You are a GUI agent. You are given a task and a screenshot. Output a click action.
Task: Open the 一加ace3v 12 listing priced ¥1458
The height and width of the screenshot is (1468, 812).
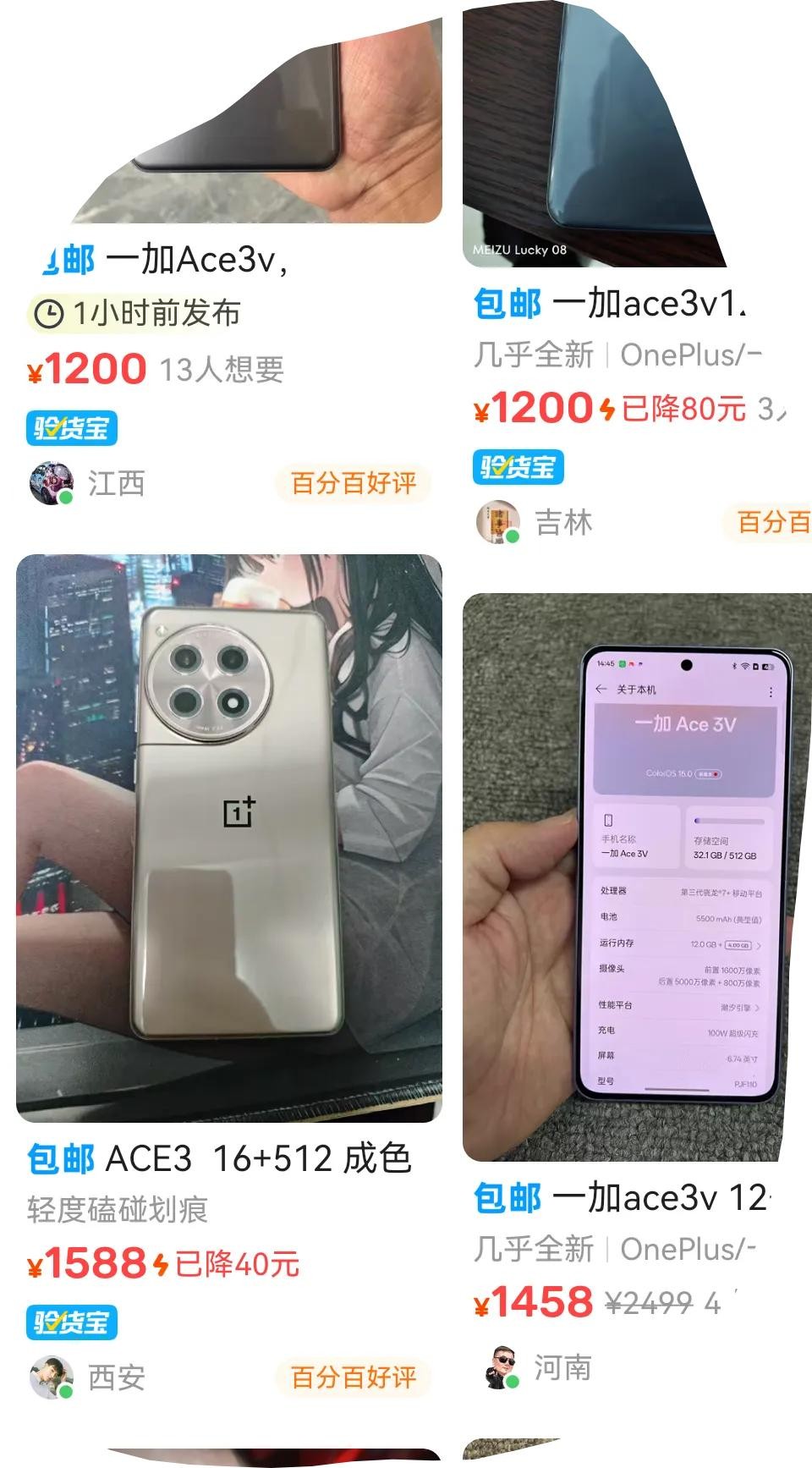(660, 1197)
